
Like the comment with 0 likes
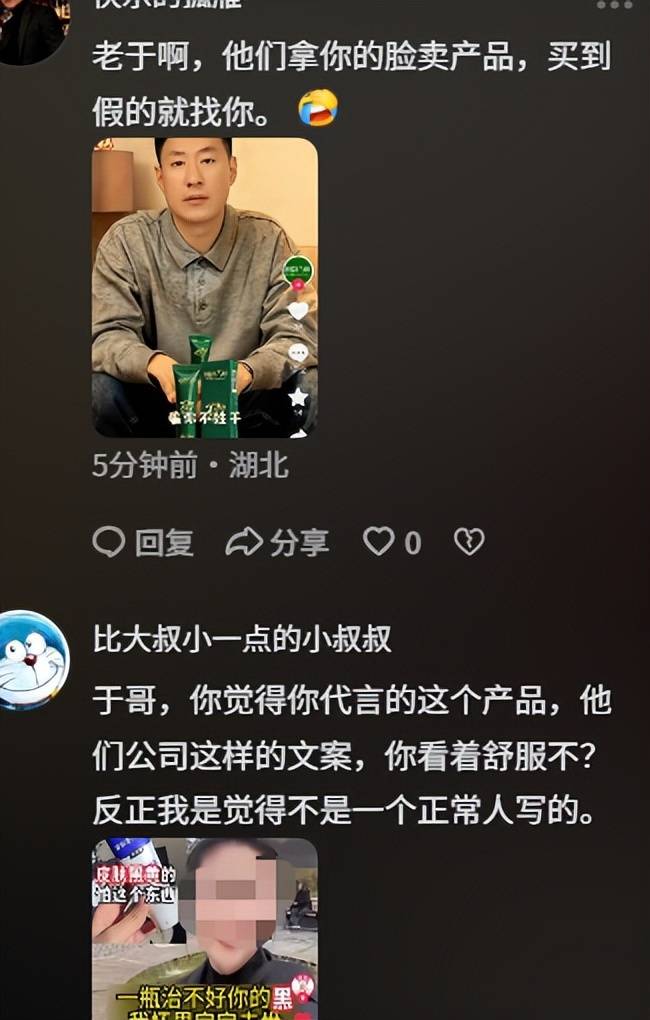click(x=380, y=542)
